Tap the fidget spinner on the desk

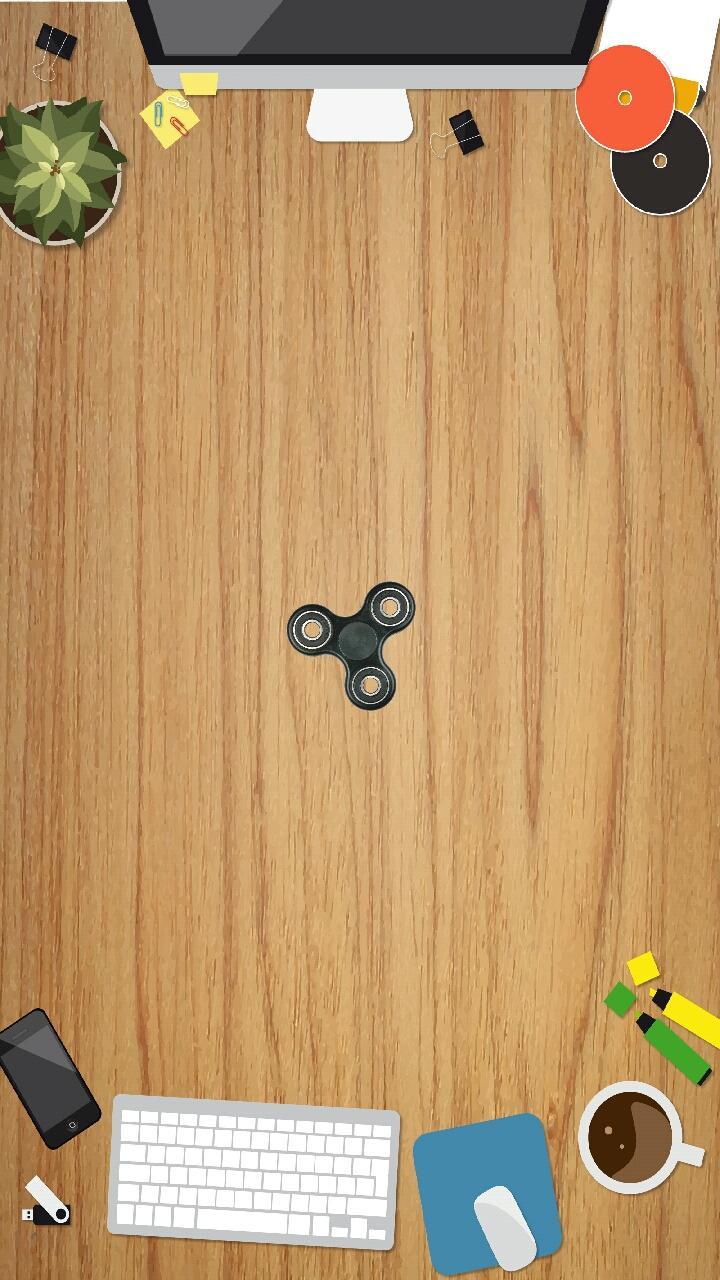coord(356,641)
